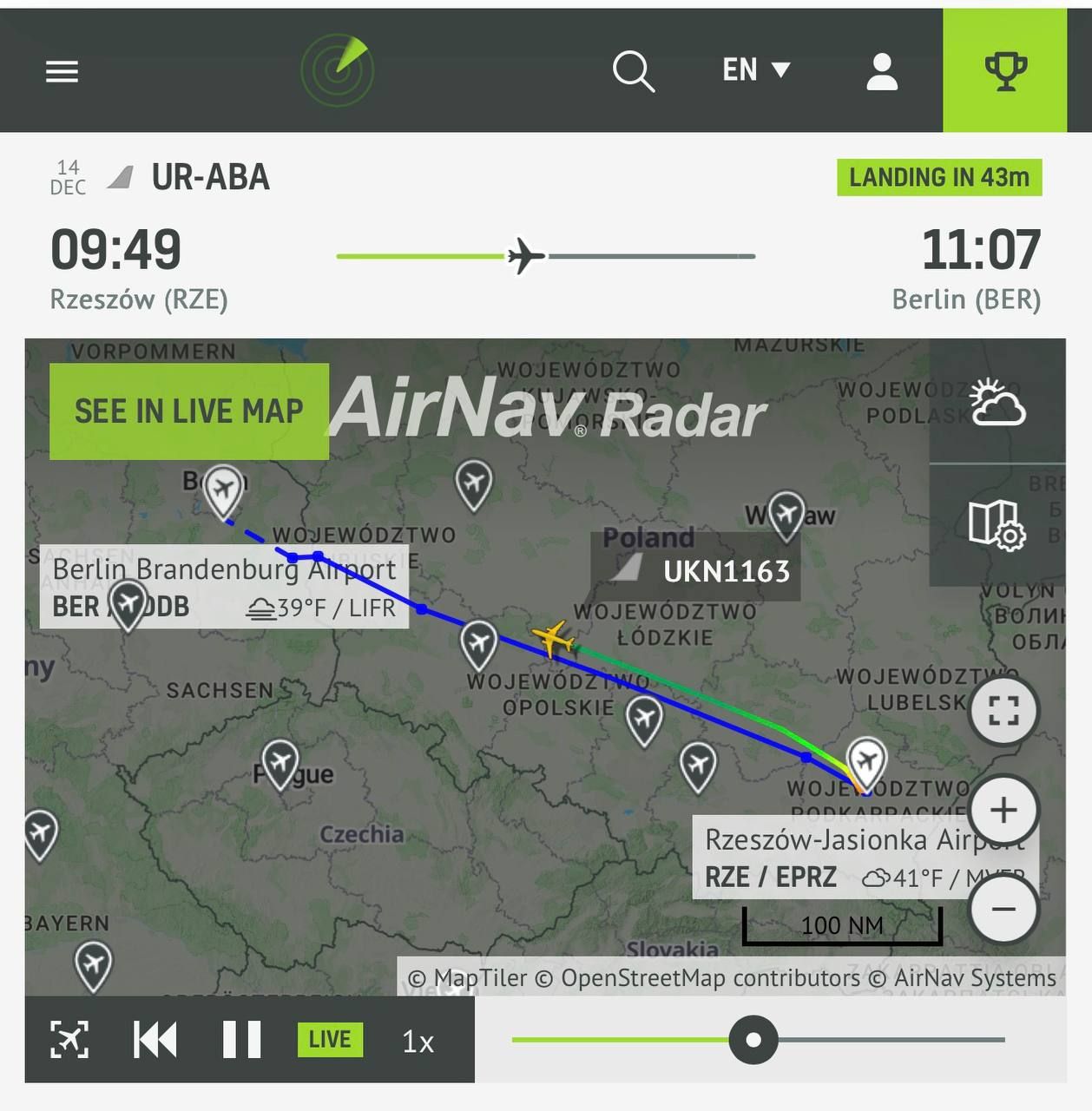Viewport: 1092px width, 1111px height.
Task: Restart playback from the beginning
Action: coord(155,1040)
